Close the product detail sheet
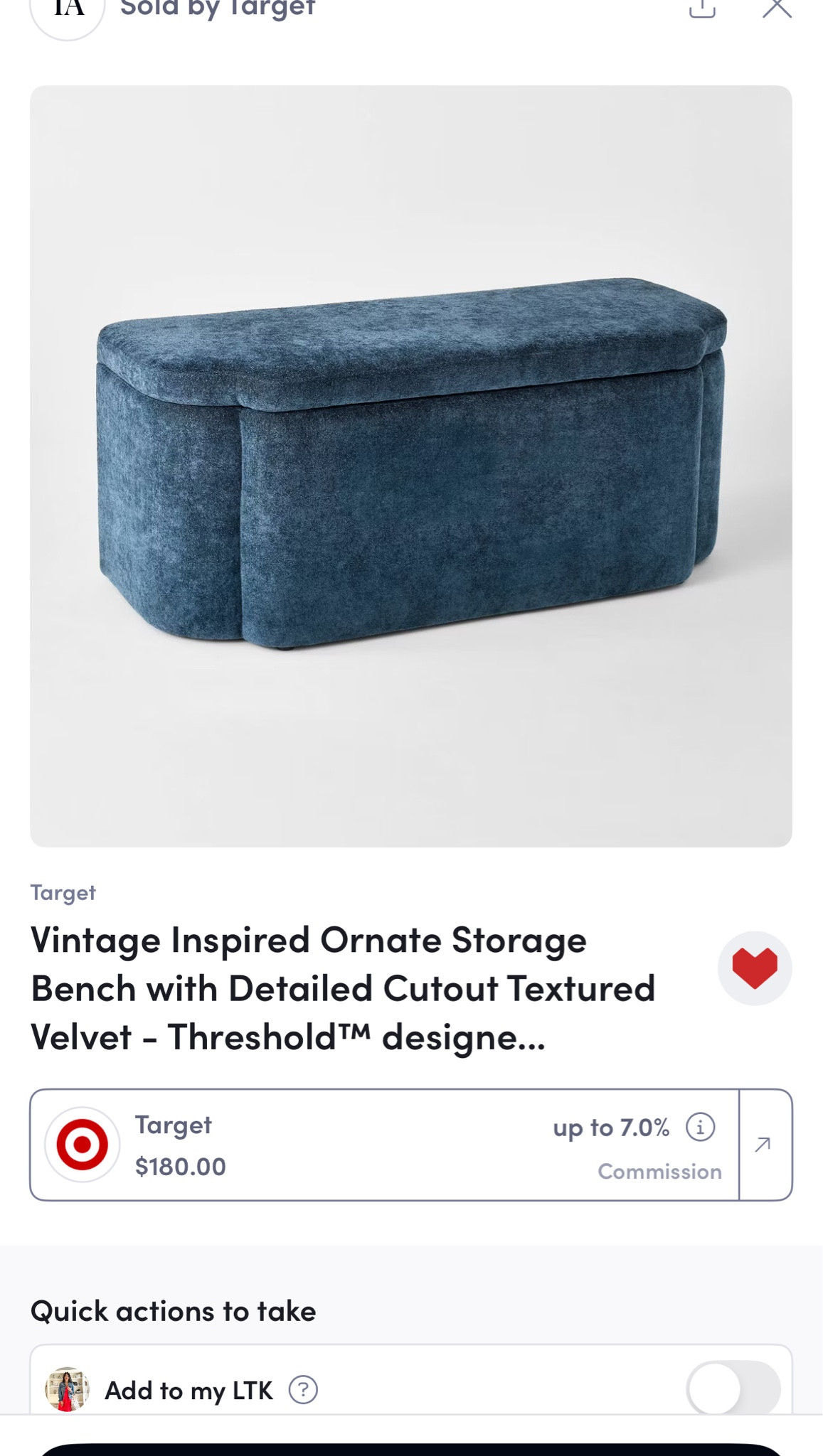Screen dimensions: 823x1456 pos(777,9)
